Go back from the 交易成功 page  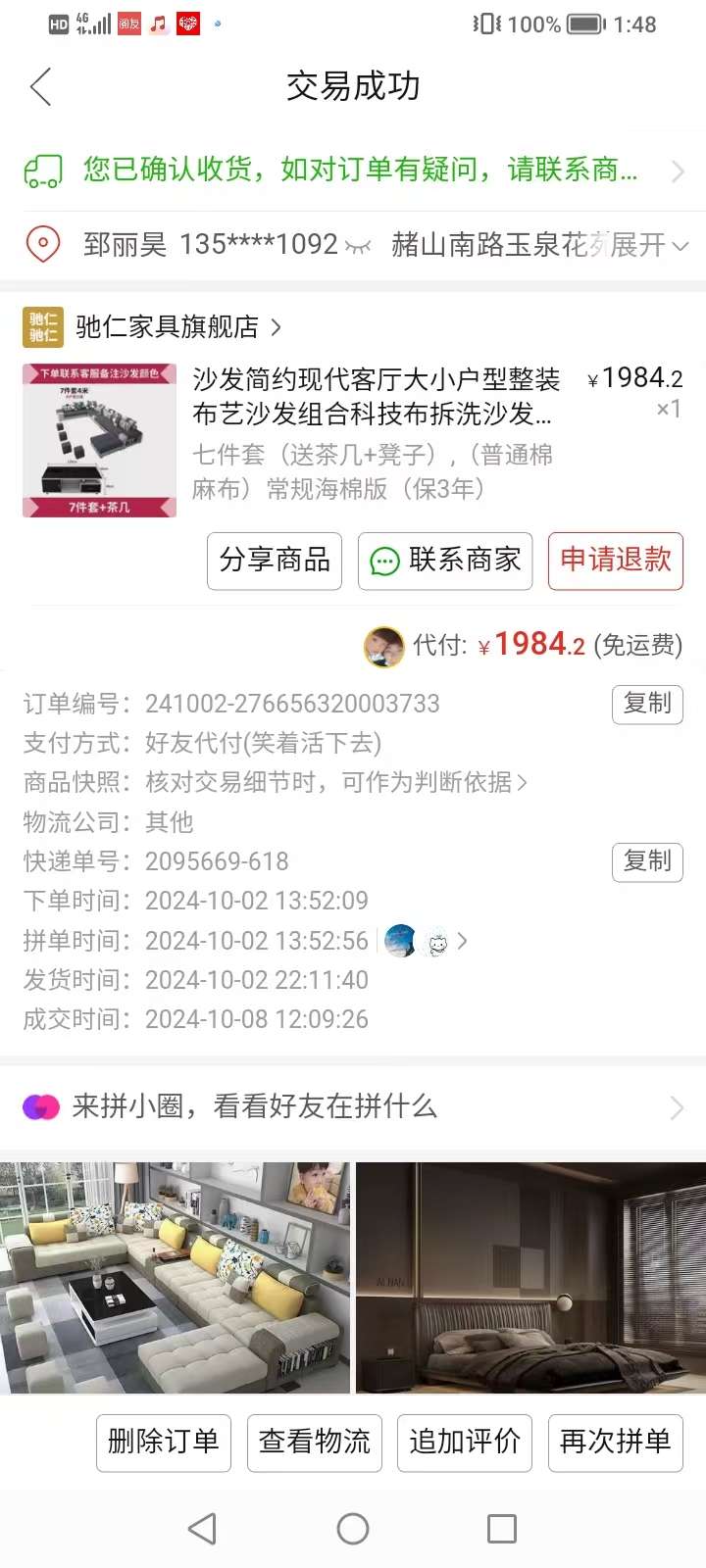[x=40, y=87]
